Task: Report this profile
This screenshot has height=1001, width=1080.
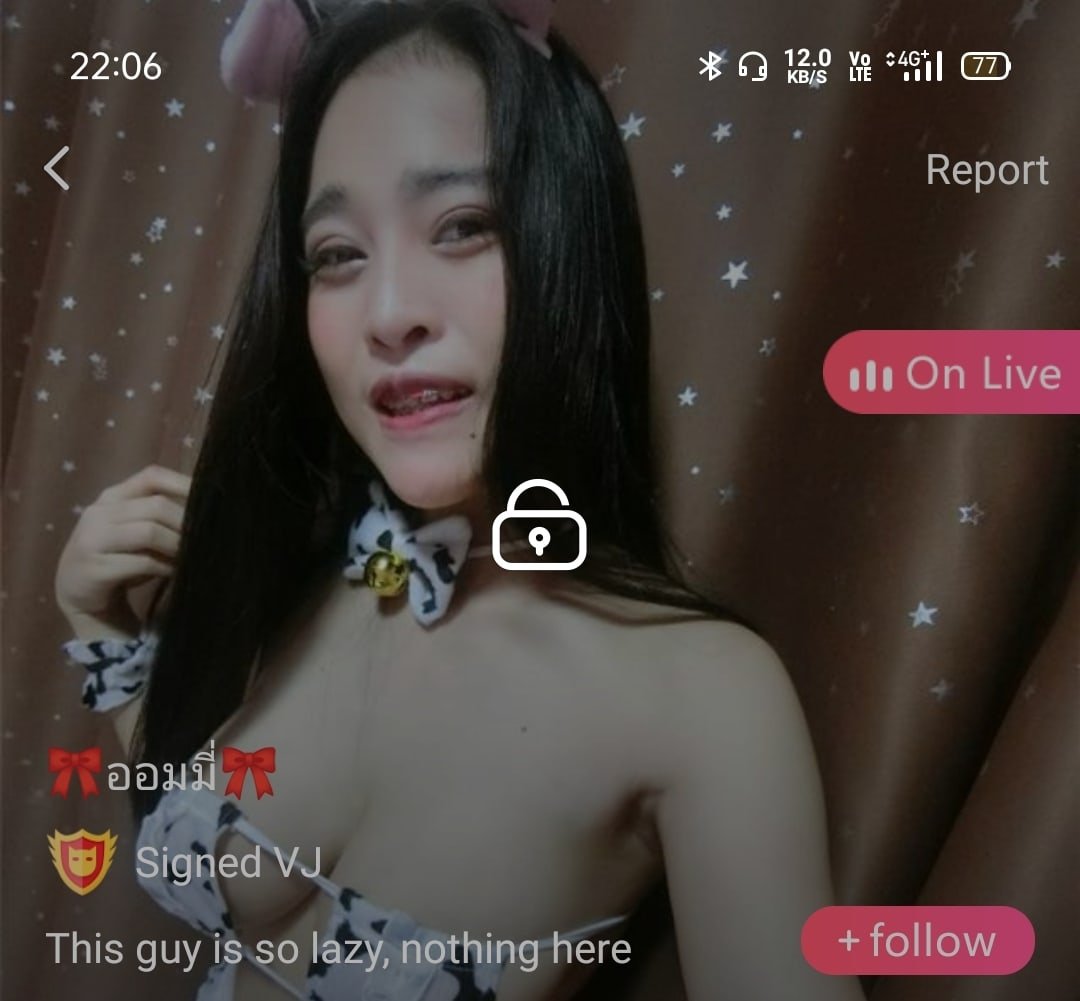Action: (986, 170)
